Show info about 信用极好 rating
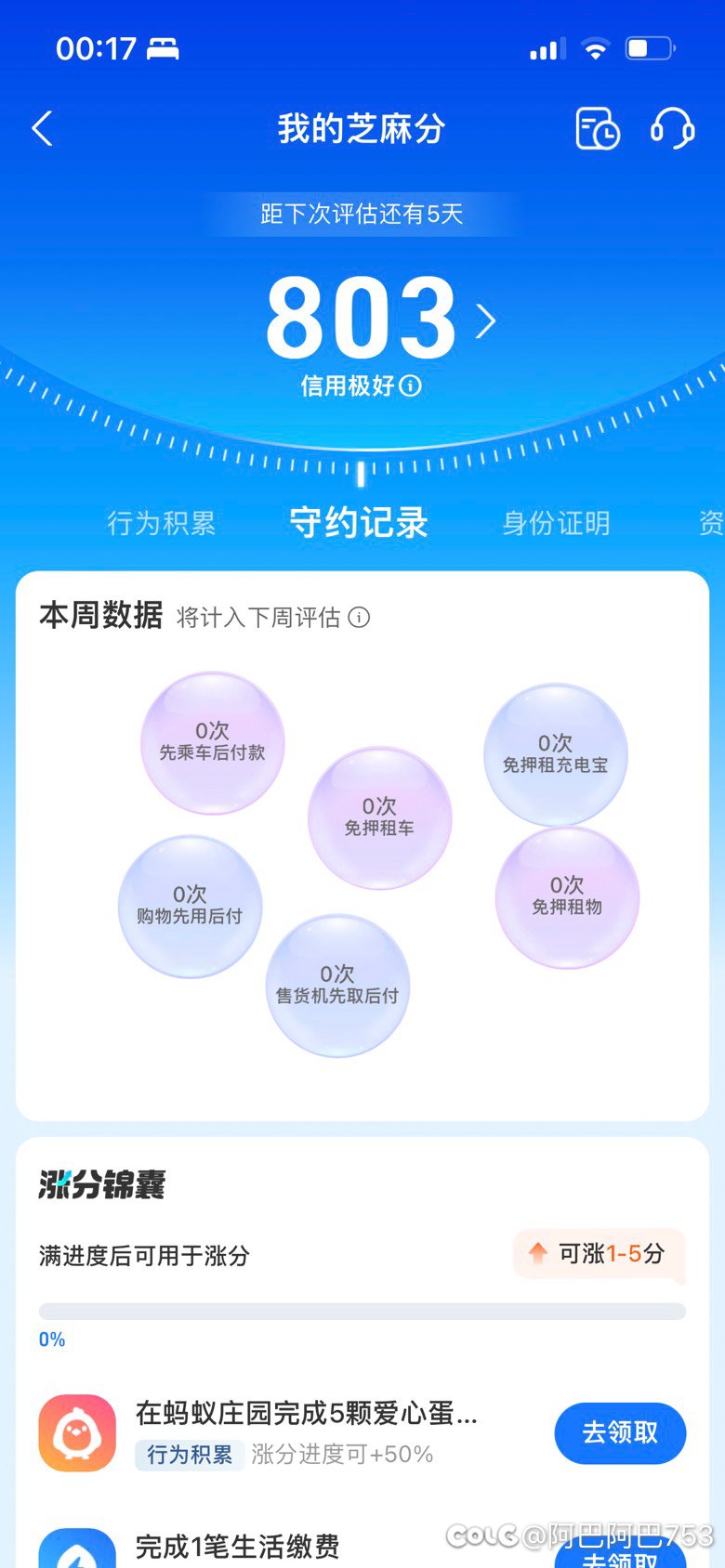This screenshot has width=725, height=1568. coord(411,385)
